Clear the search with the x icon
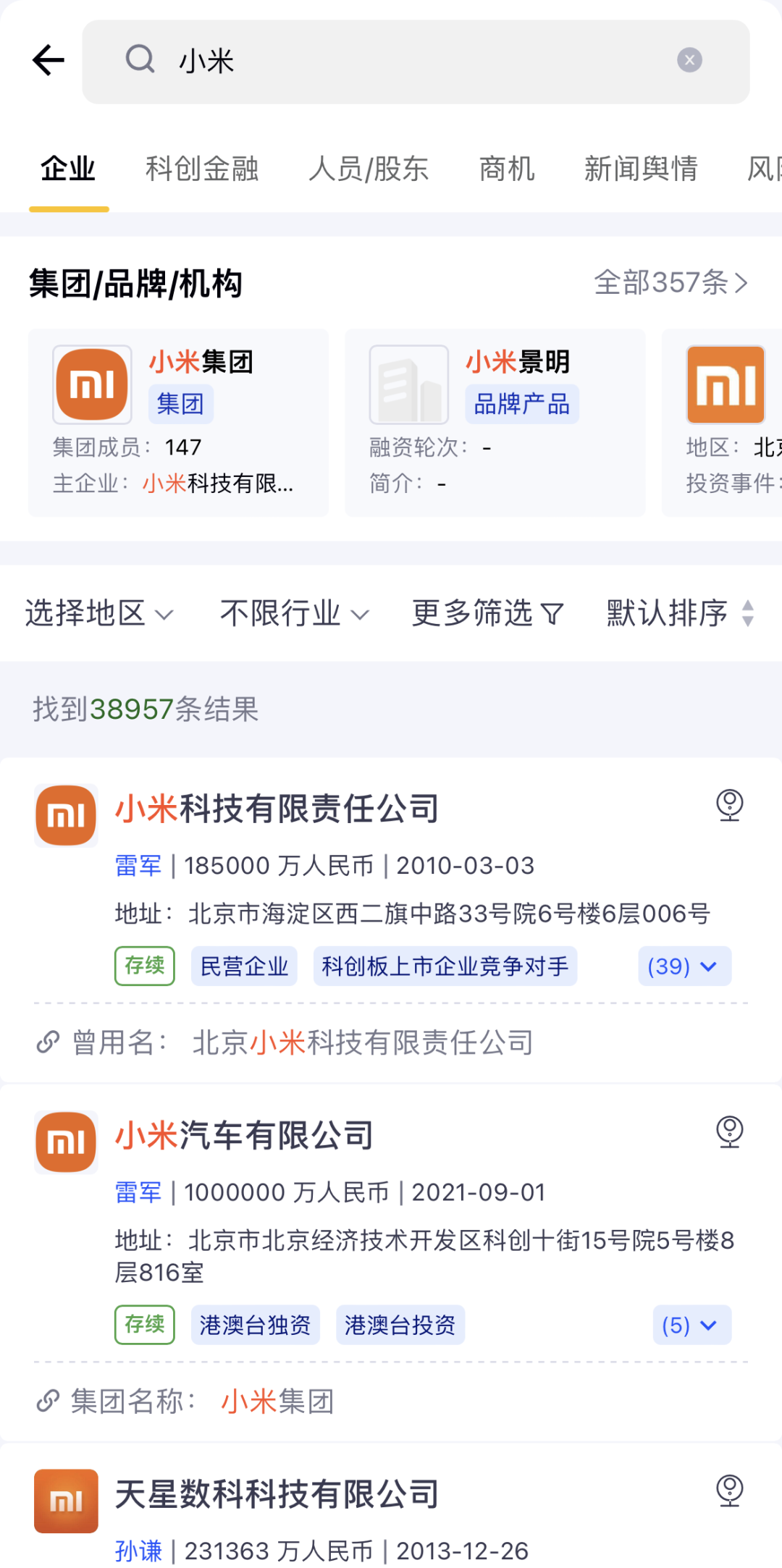Viewport: 782px width, 1568px height. (690, 60)
